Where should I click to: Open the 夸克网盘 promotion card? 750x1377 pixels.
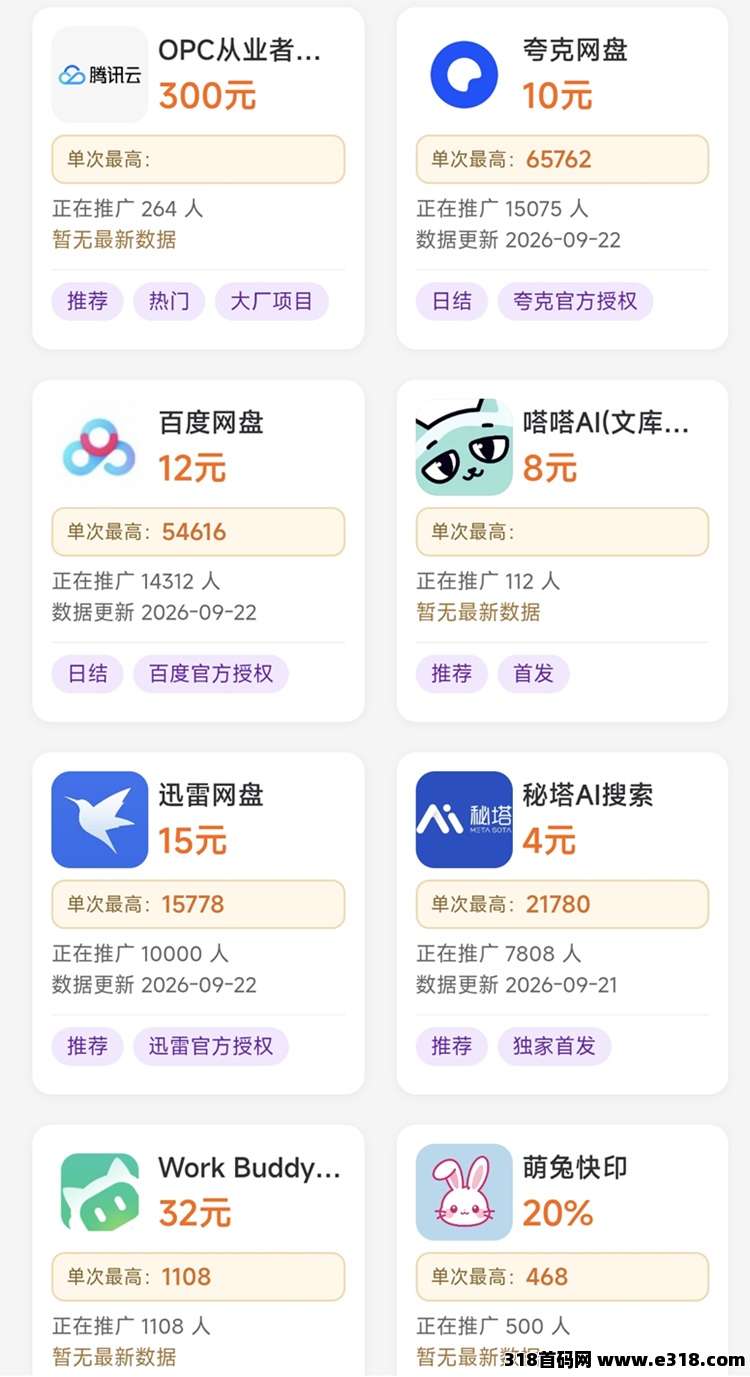(562, 178)
